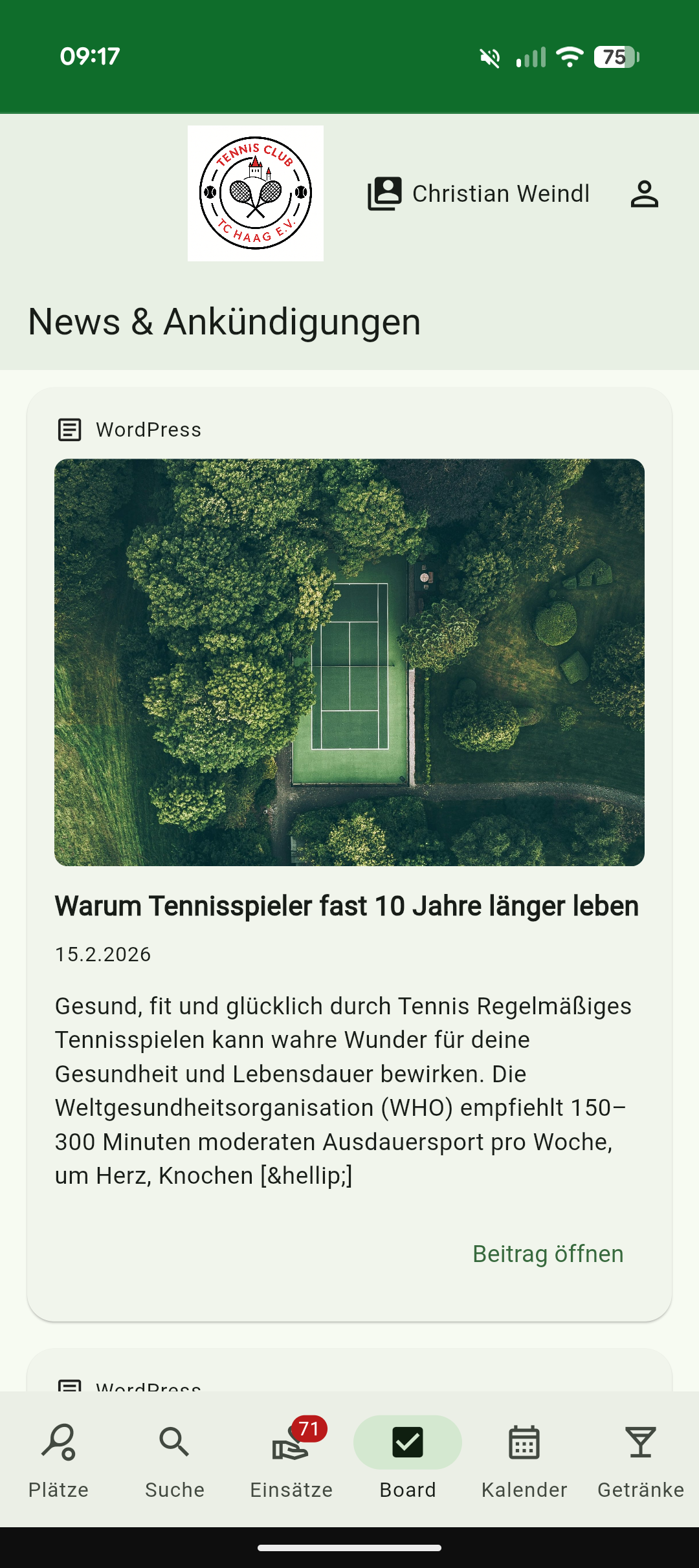
Task: Open Beitrag öffnen for the tennis article
Action: tap(548, 1254)
